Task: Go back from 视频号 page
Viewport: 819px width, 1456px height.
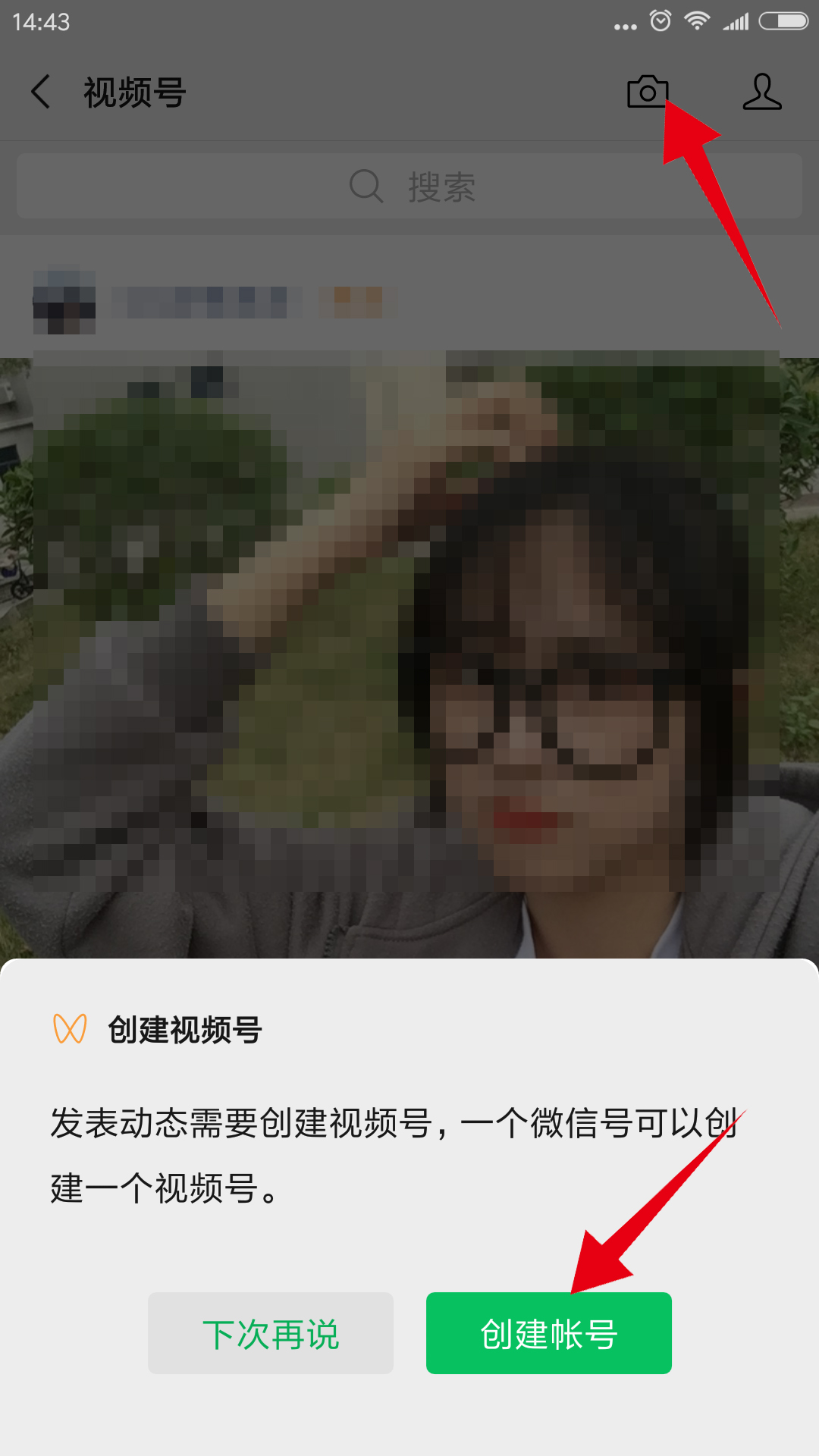Action: (x=41, y=93)
